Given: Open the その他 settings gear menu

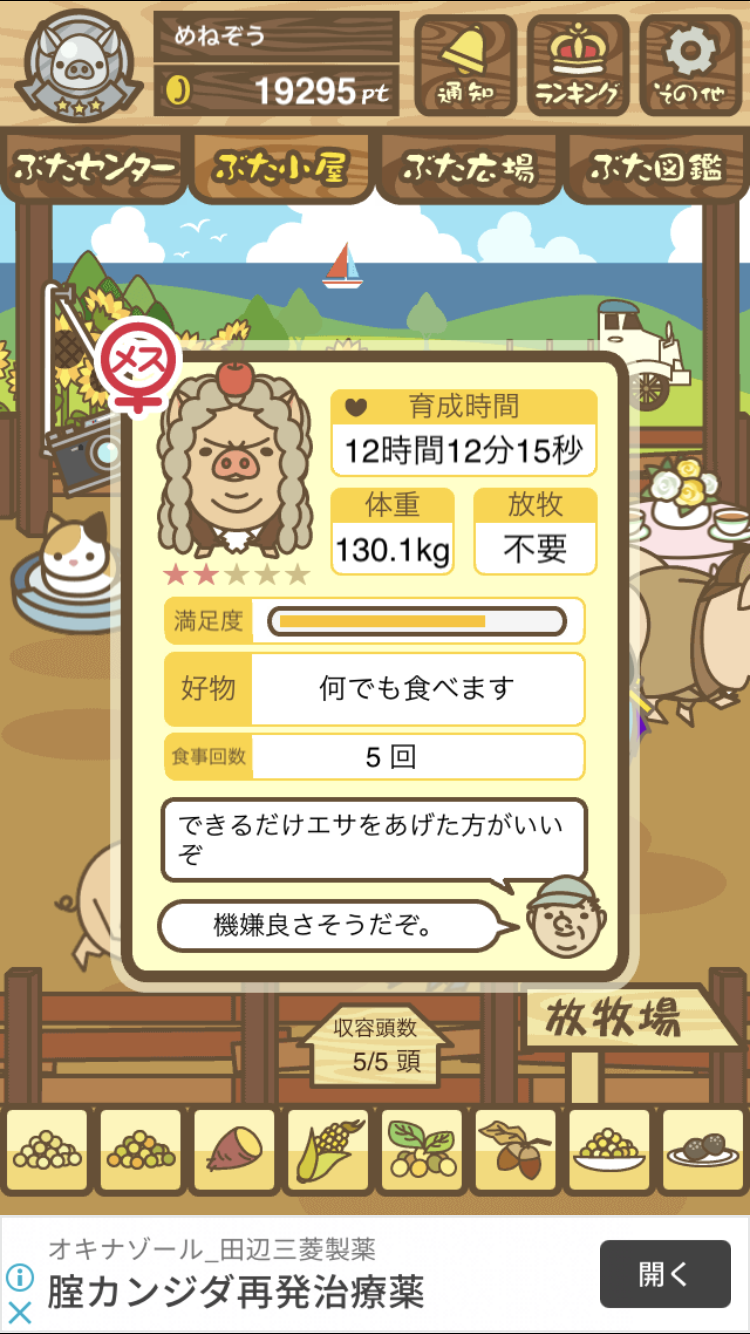Looking at the screenshot, I should 691,64.
